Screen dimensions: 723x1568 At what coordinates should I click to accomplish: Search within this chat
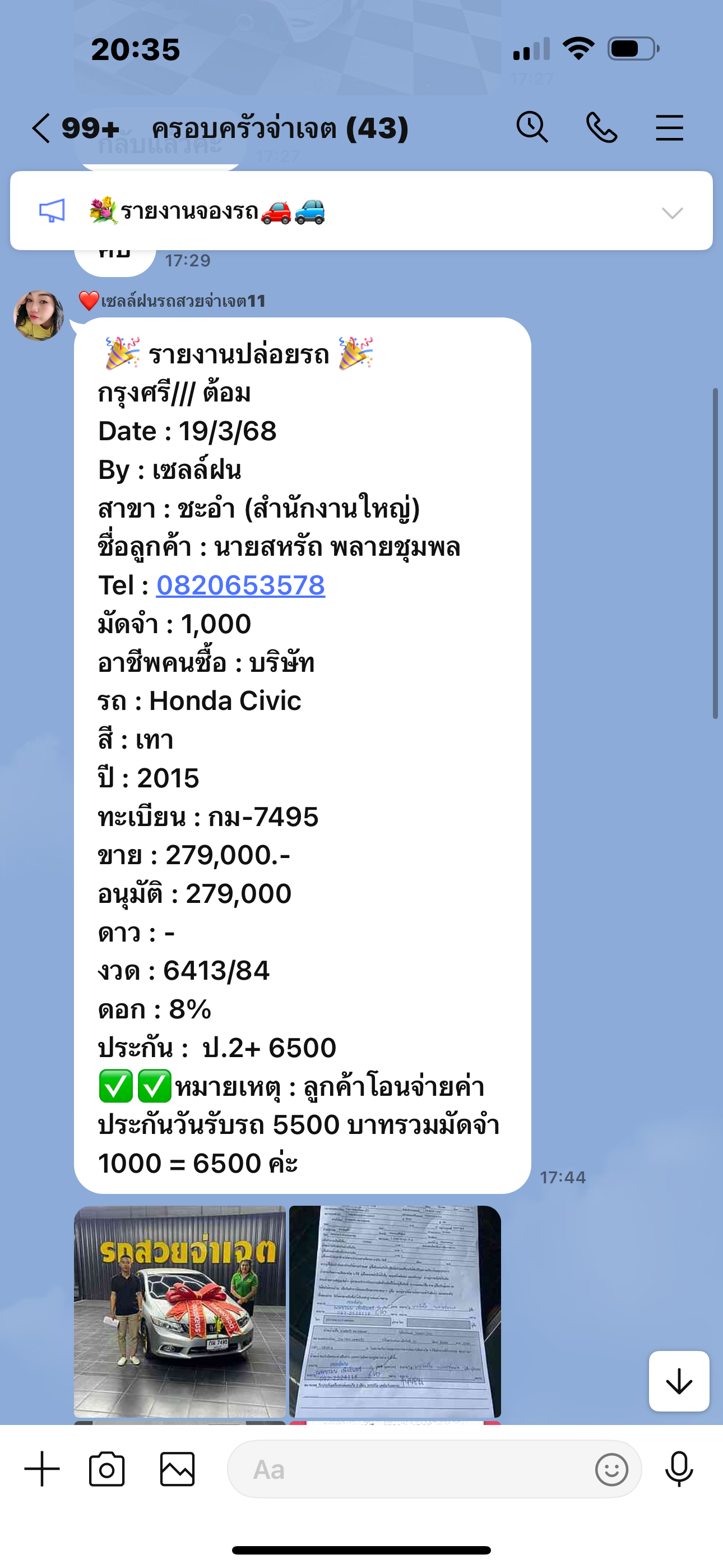click(x=532, y=128)
